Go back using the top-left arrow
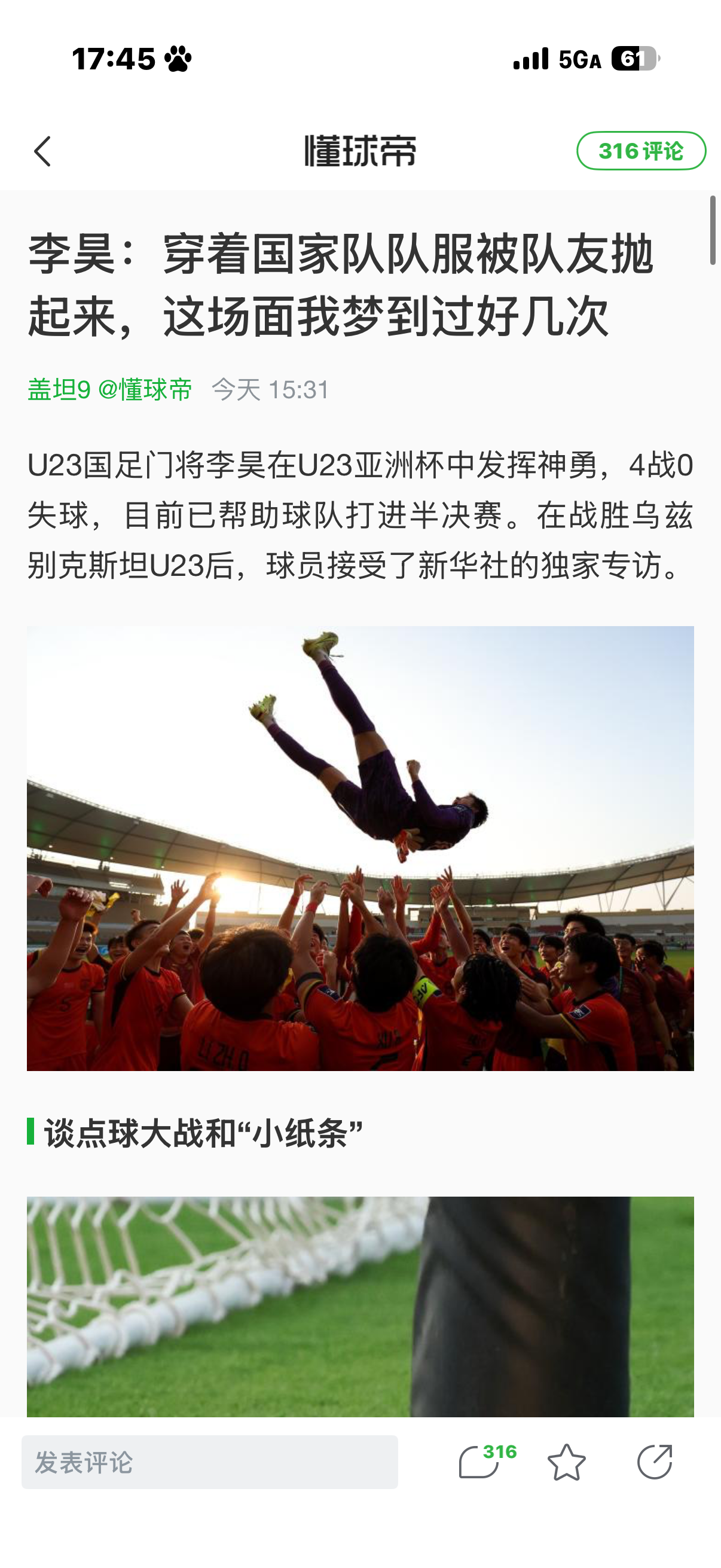The image size is (721, 1568). 42,151
